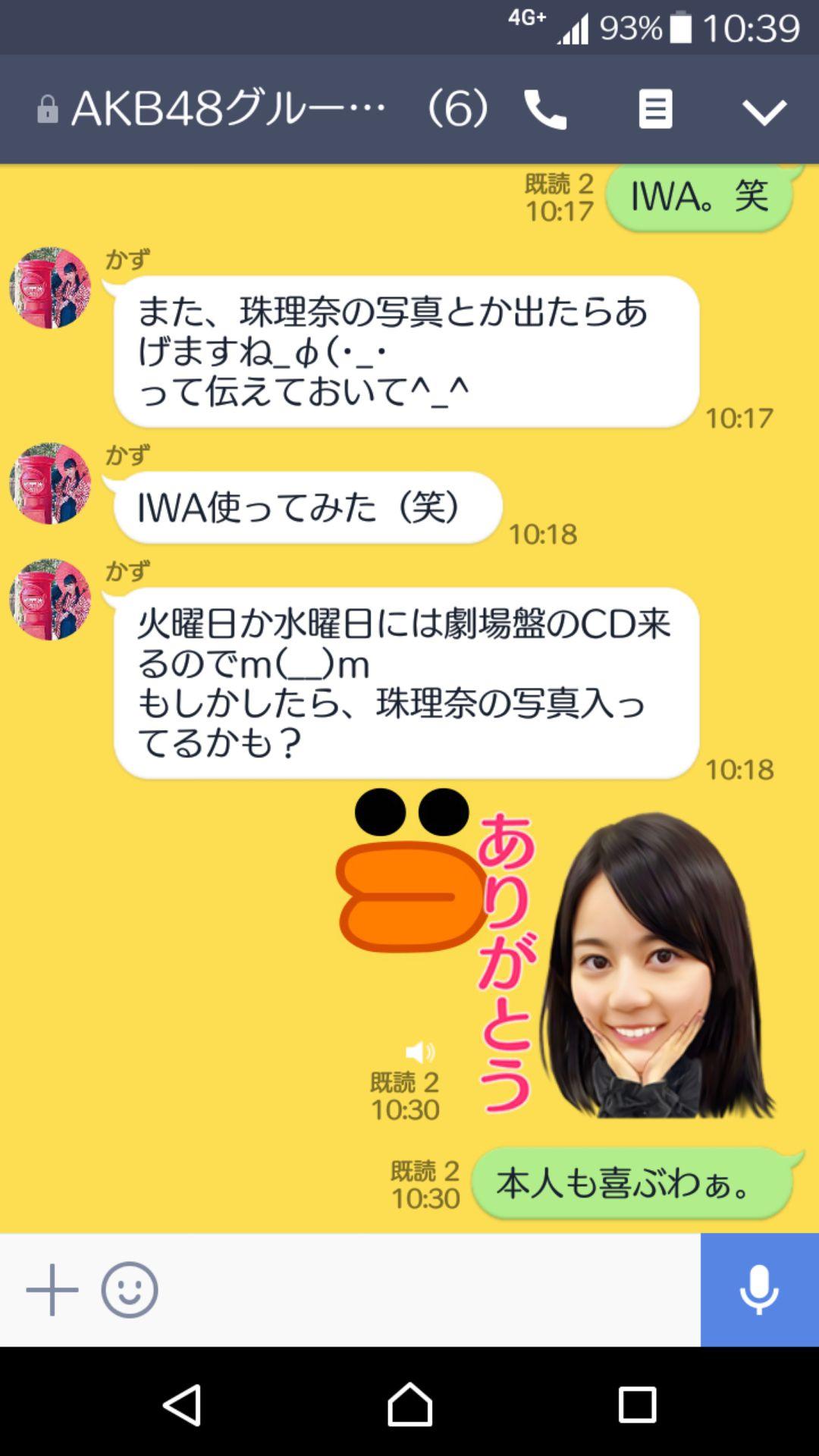Open the chat notes icon
The image size is (819, 1456).
655,110
